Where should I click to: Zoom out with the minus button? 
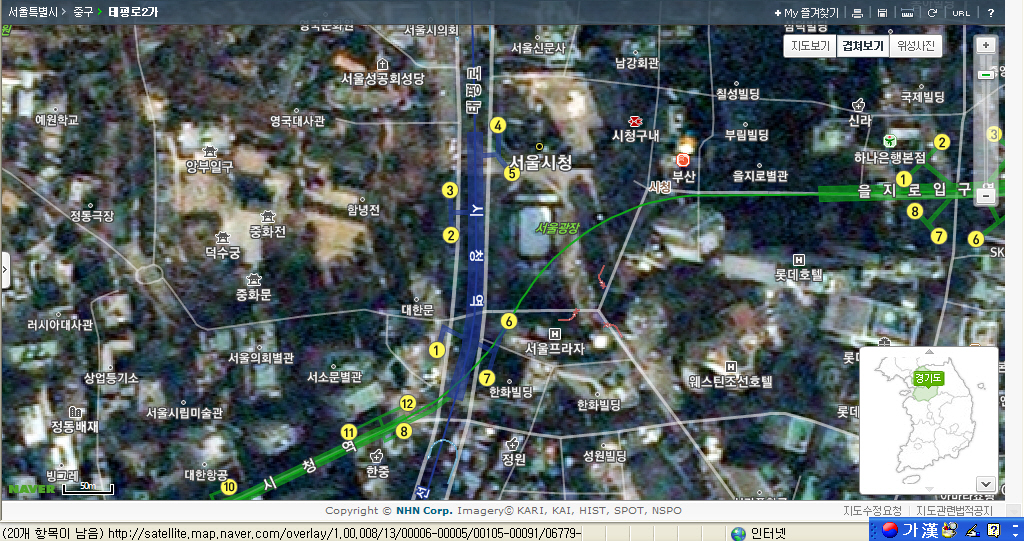tap(986, 196)
